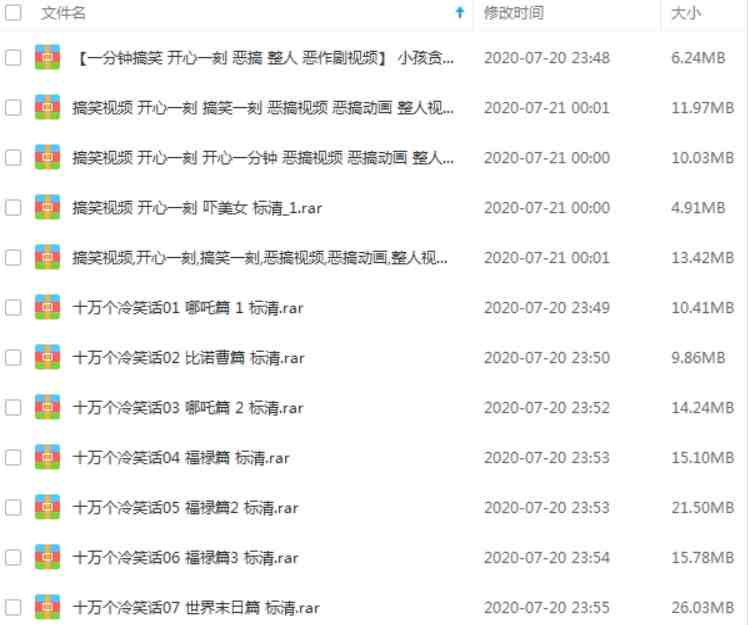Select checkbox for 十万个冷笑话04 福禄篇
The width and height of the screenshot is (750, 625).
[x=14, y=458]
